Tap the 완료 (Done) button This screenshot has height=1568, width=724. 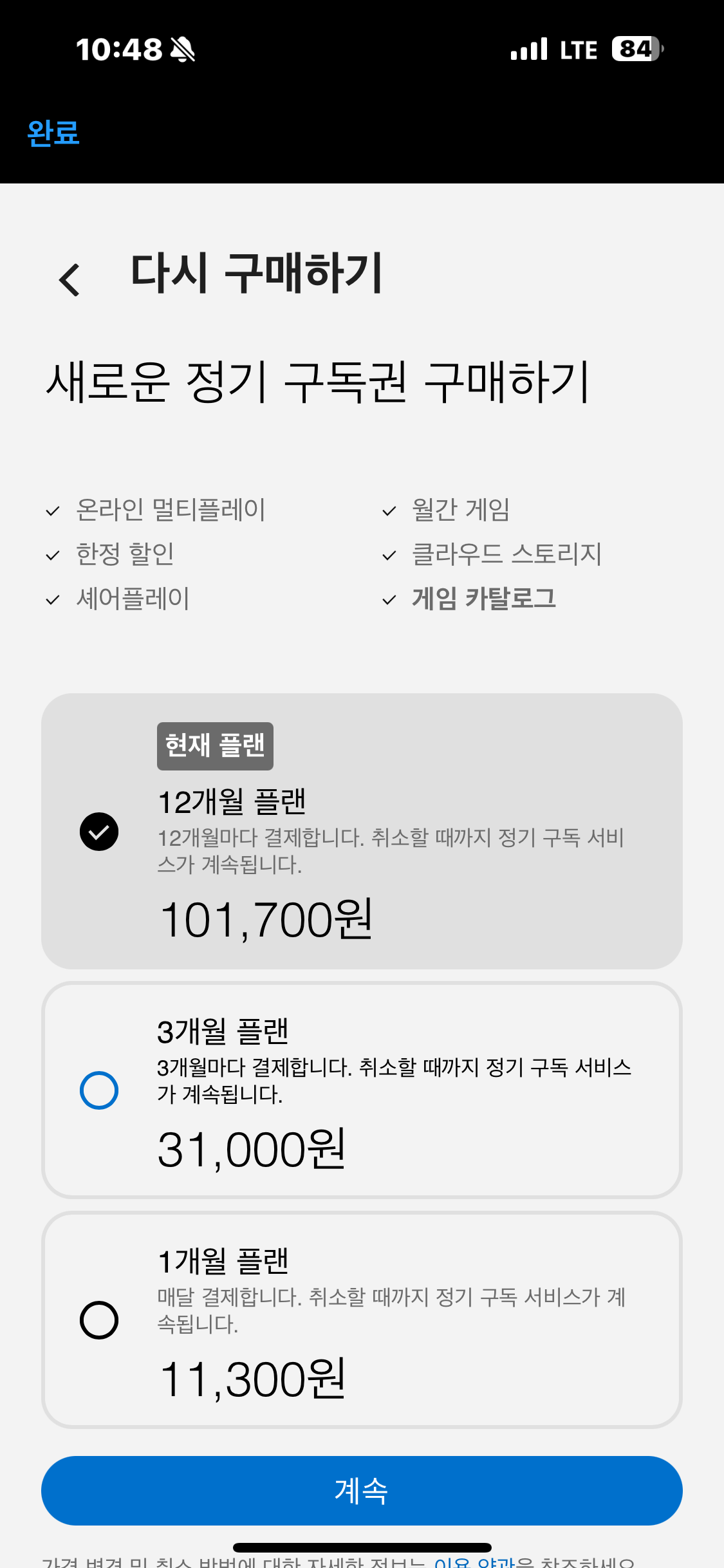click(x=53, y=133)
